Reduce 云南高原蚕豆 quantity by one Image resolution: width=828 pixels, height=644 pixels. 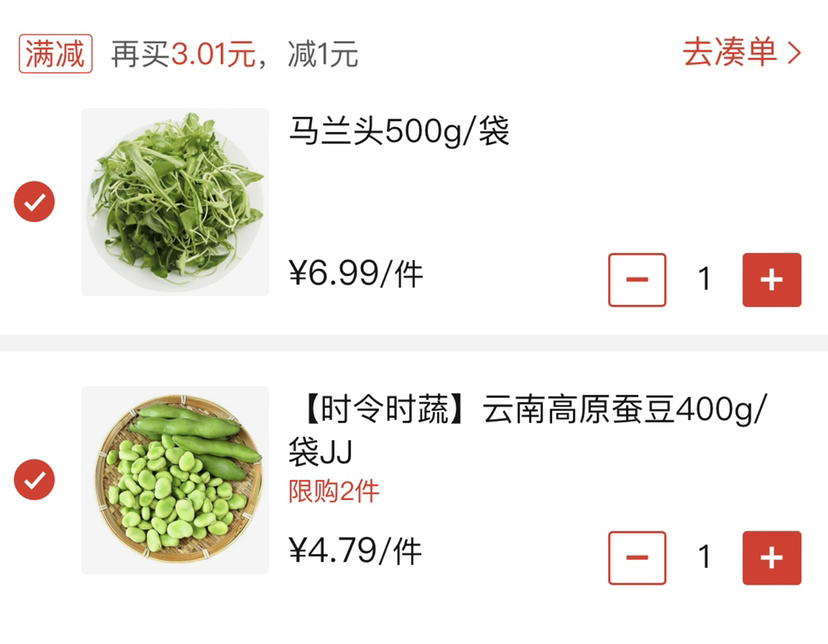(637, 557)
